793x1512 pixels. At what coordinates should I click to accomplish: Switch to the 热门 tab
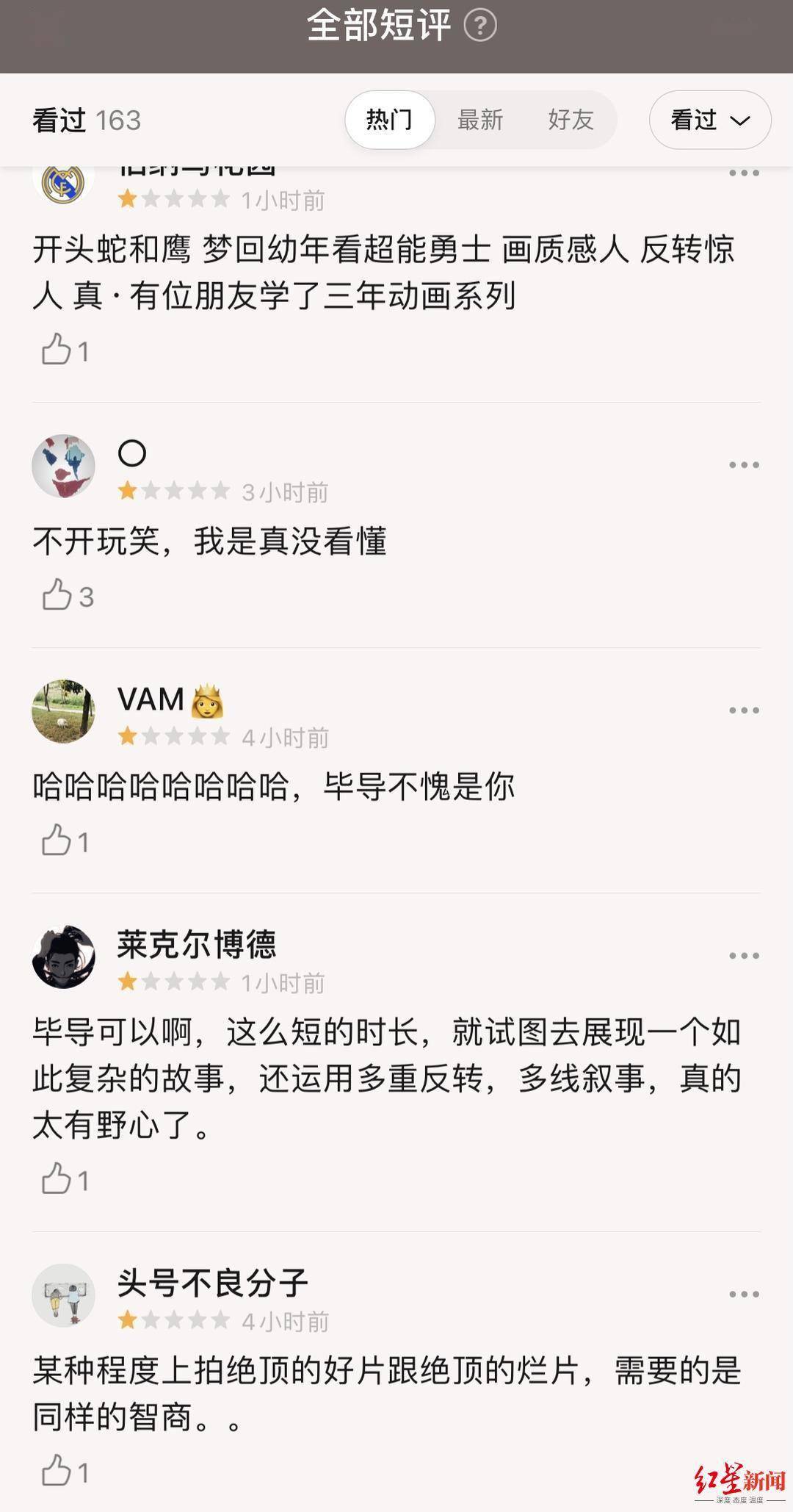(x=389, y=120)
